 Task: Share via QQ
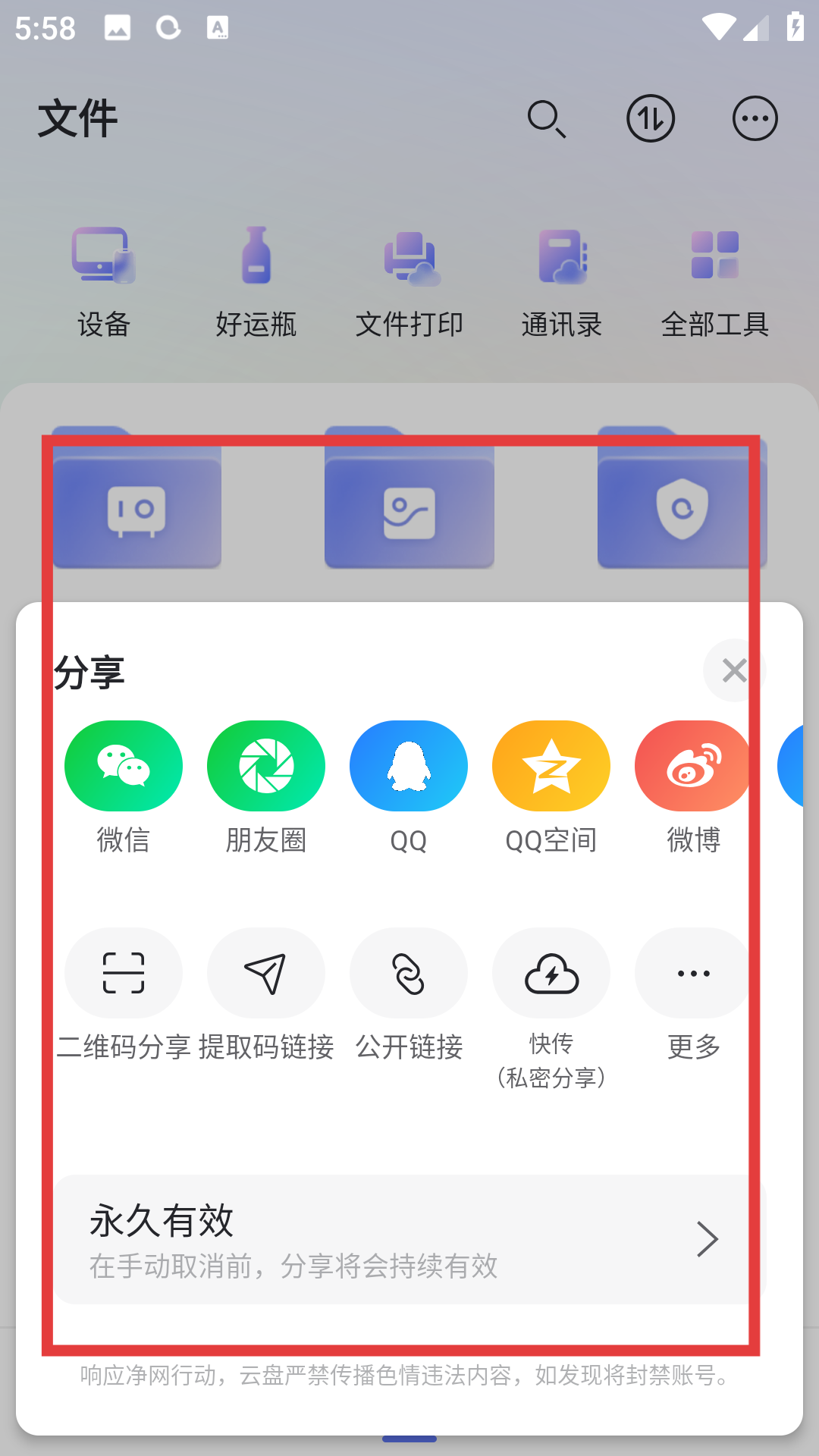(409, 766)
